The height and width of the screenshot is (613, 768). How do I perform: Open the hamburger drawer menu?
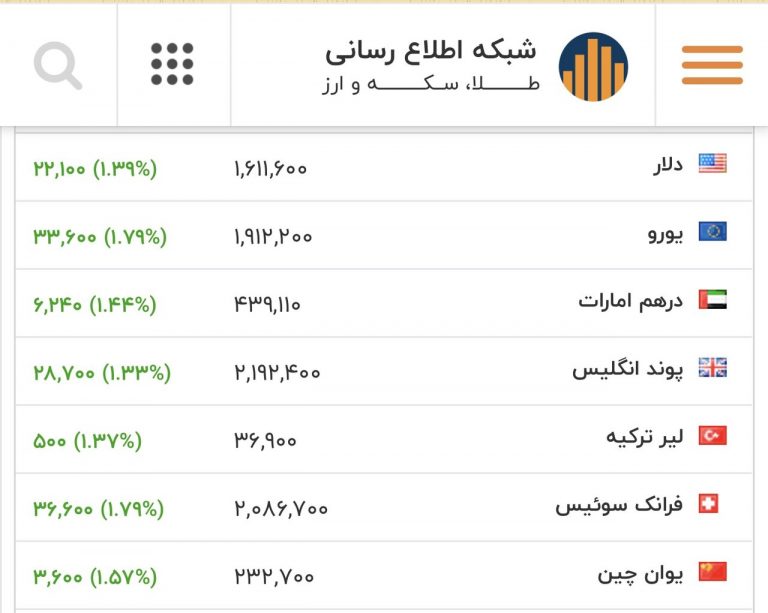[711, 65]
